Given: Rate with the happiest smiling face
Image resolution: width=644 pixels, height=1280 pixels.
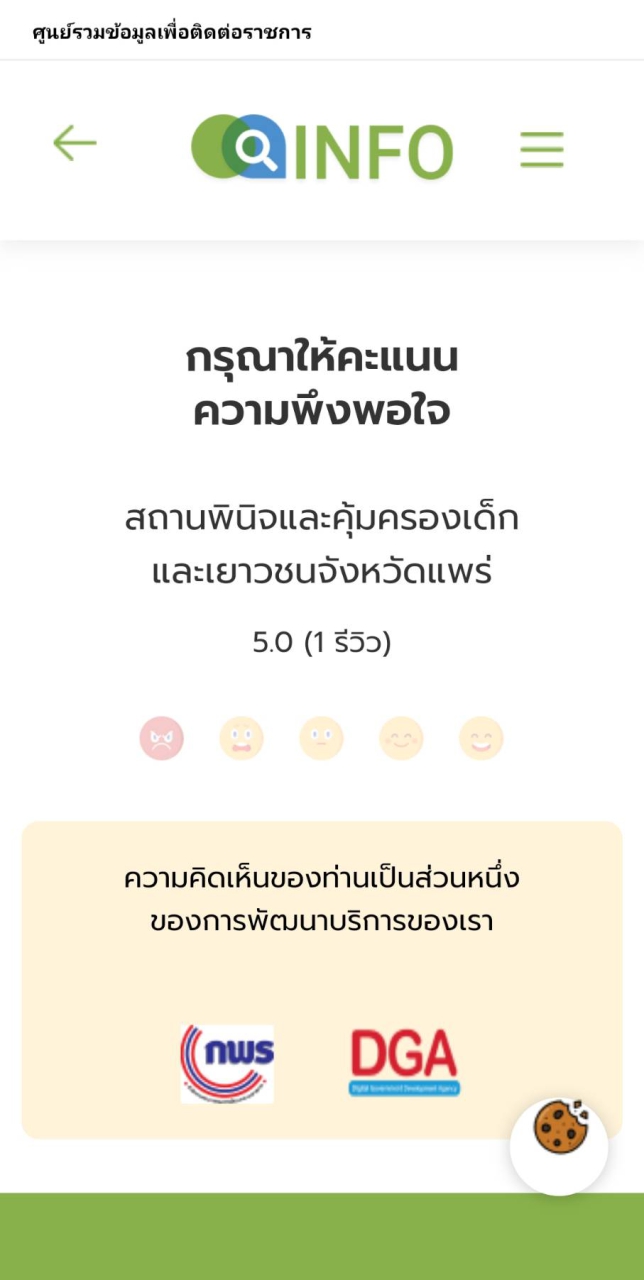Looking at the screenshot, I should pyautogui.click(x=481, y=739).
